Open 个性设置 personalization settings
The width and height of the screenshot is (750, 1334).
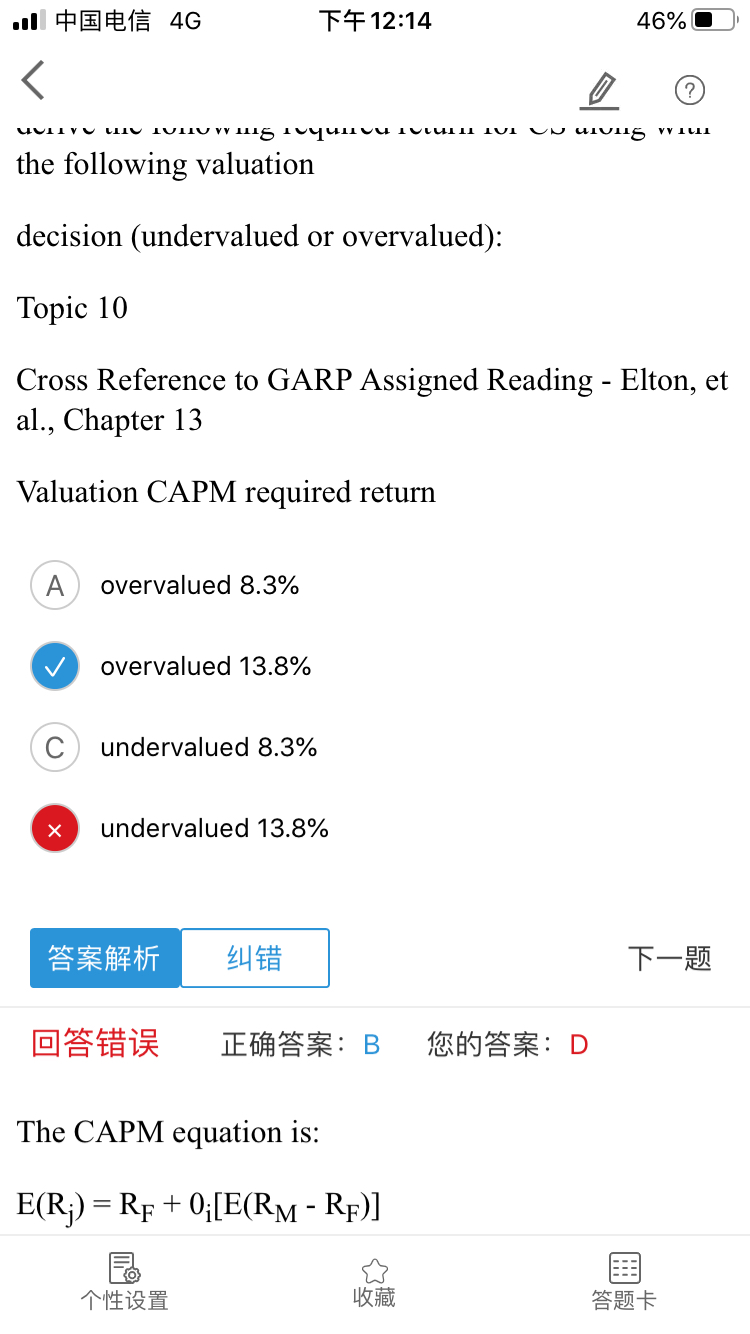pos(124,1281)
